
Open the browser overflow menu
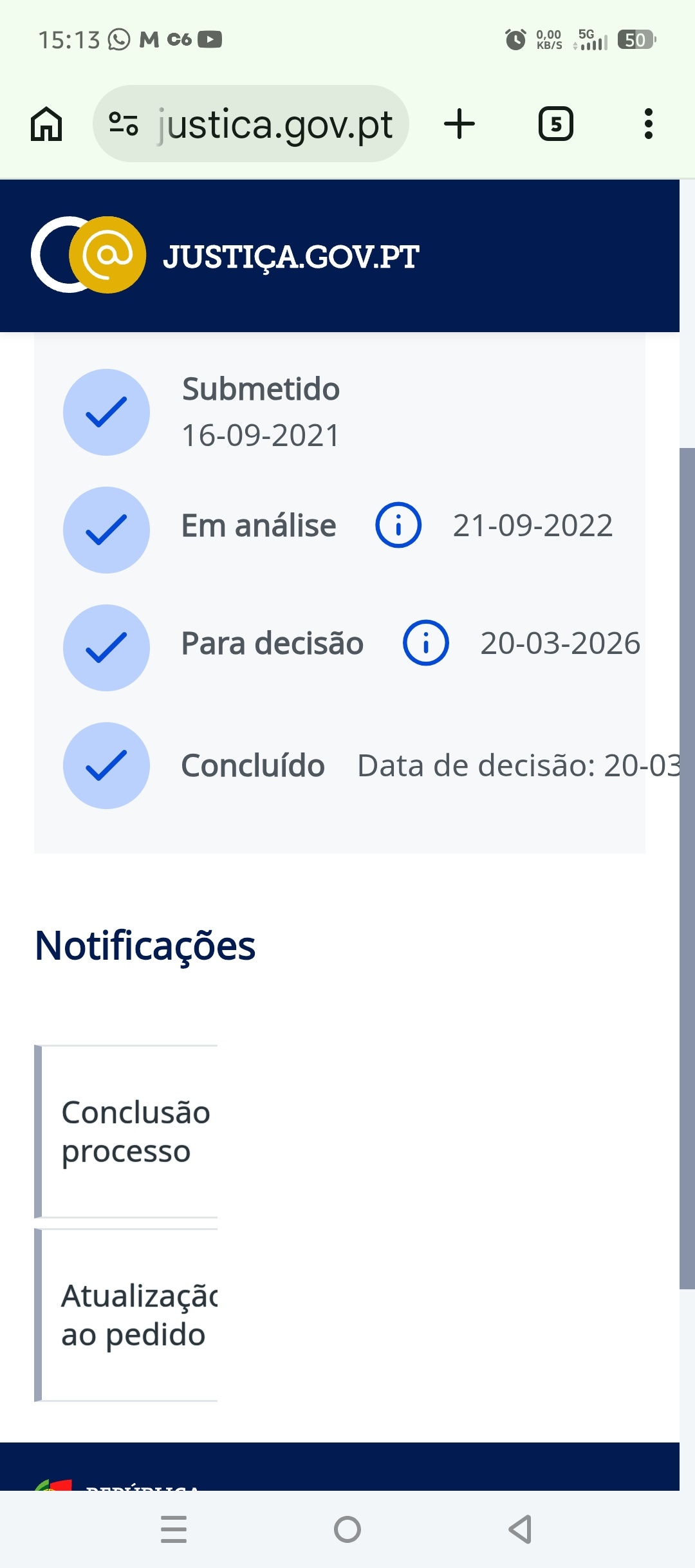pyautogui.click(x=648, y=124)
